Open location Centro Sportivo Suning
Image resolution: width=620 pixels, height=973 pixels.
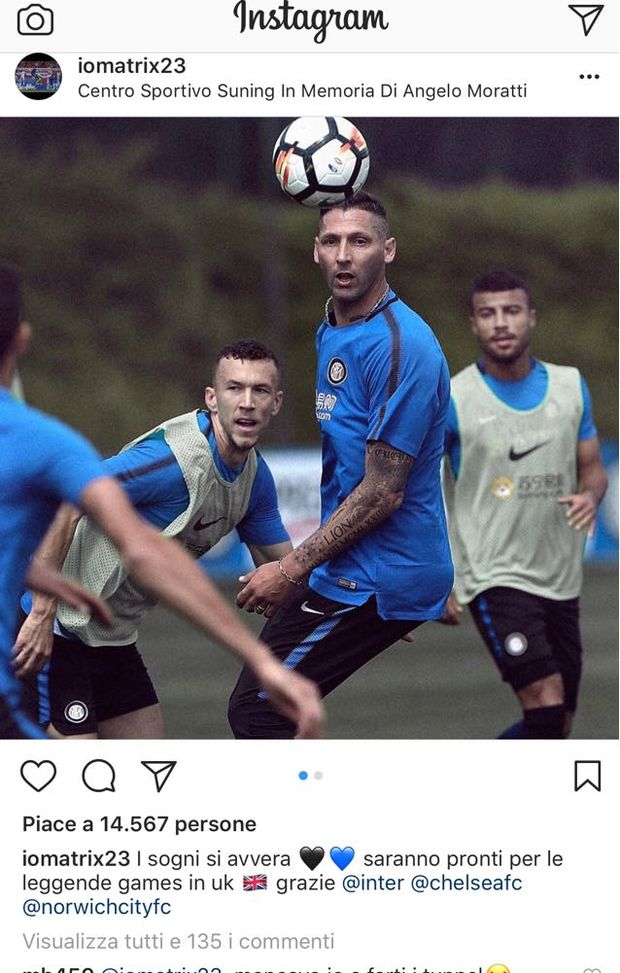coord(302,91)
